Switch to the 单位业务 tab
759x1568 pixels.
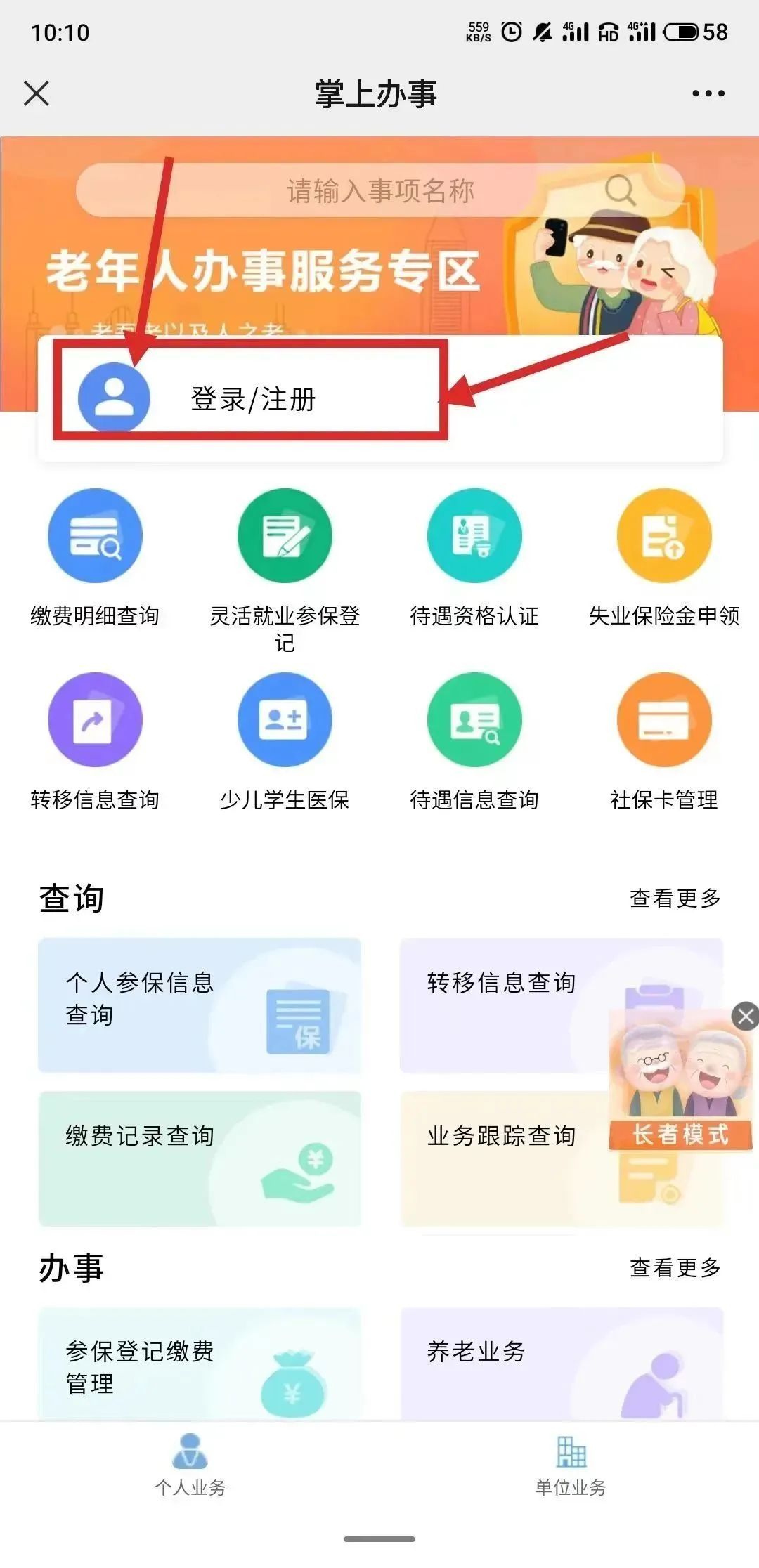tap(570, 1465)
